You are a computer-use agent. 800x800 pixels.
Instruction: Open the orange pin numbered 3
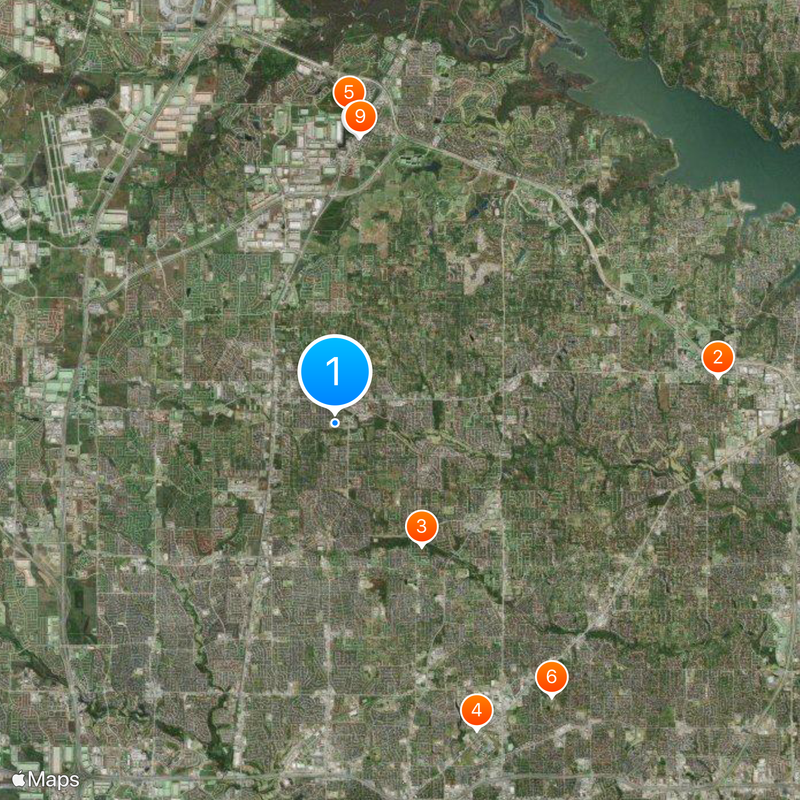pyautogui.click(x=422, y=527)
